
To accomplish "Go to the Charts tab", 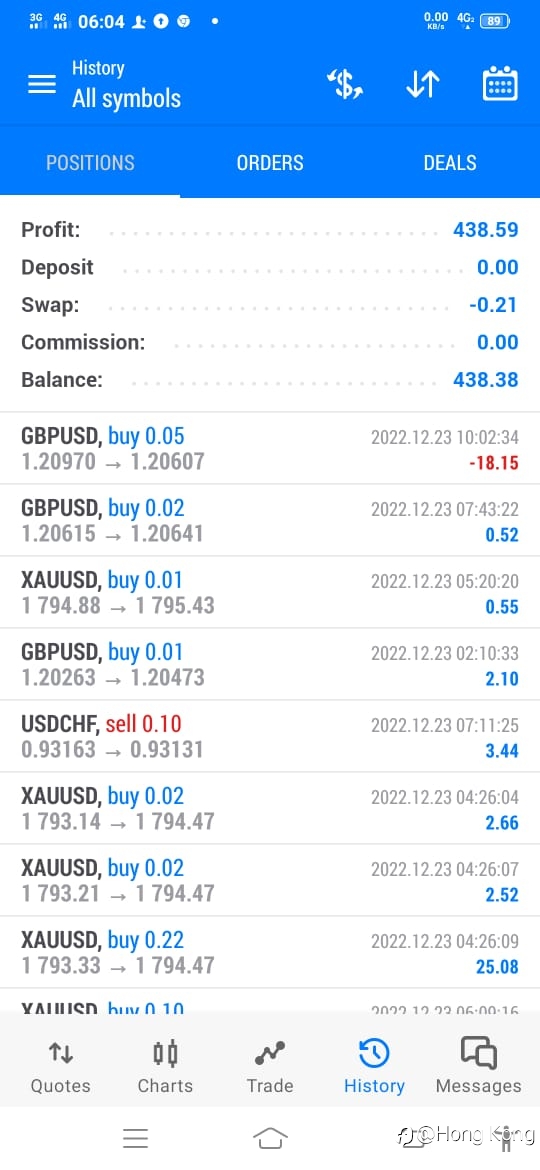I will coord(165,1066).
